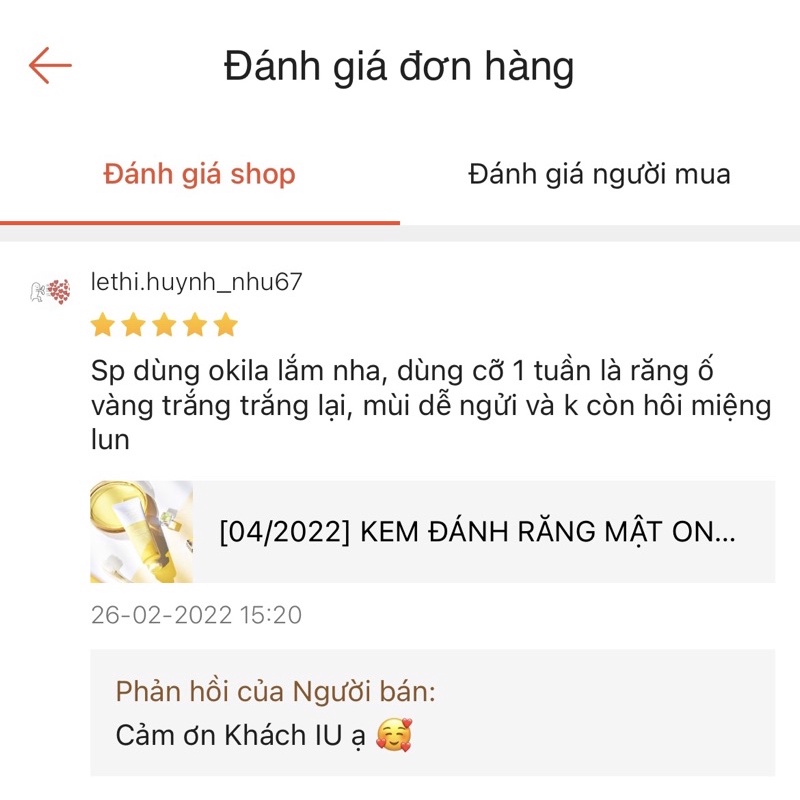Open reviewer lethi.huynh_nhu67's avatar
Image resolution: width=800 pixels, height=800 pixels.
[x=51, y=292]
